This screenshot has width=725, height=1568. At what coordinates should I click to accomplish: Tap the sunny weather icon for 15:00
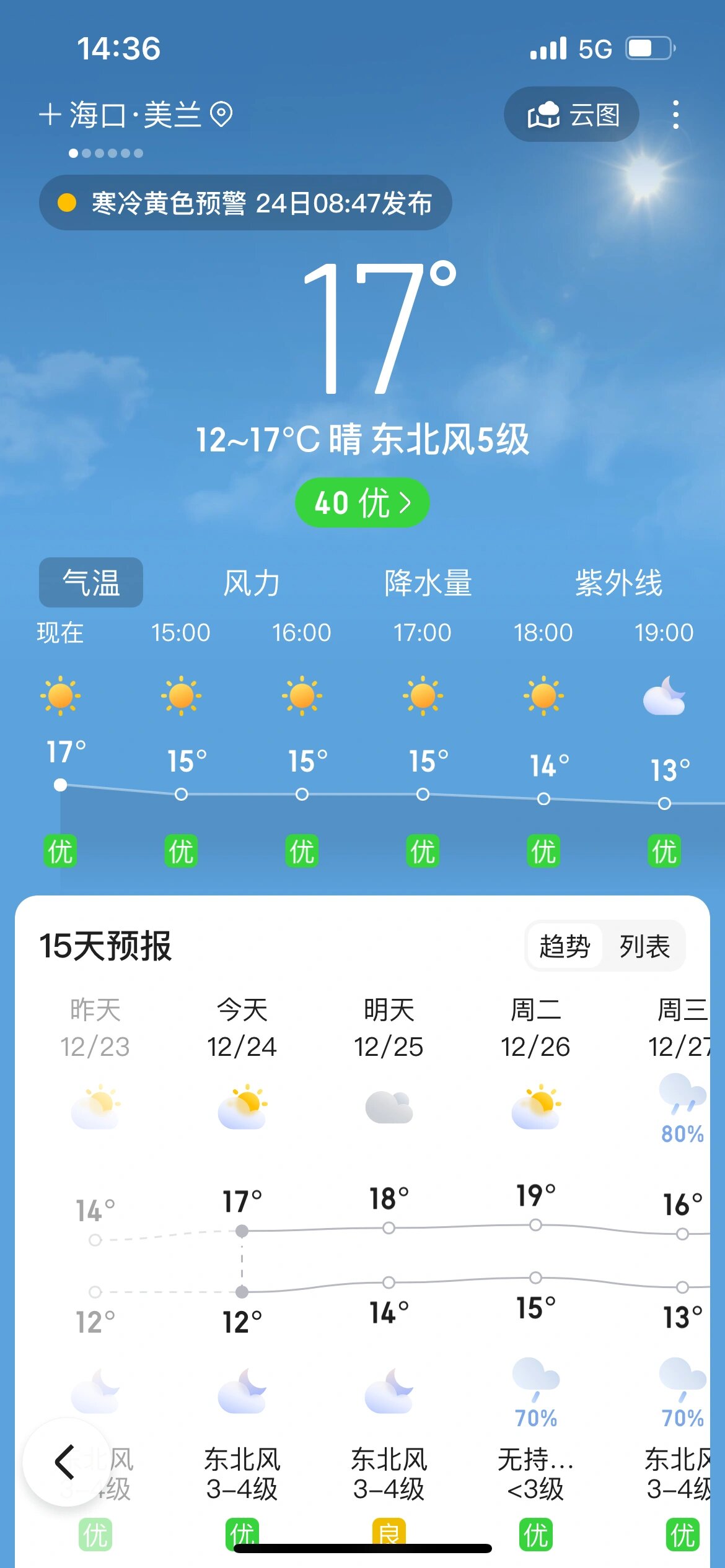[x=182, y=695]
